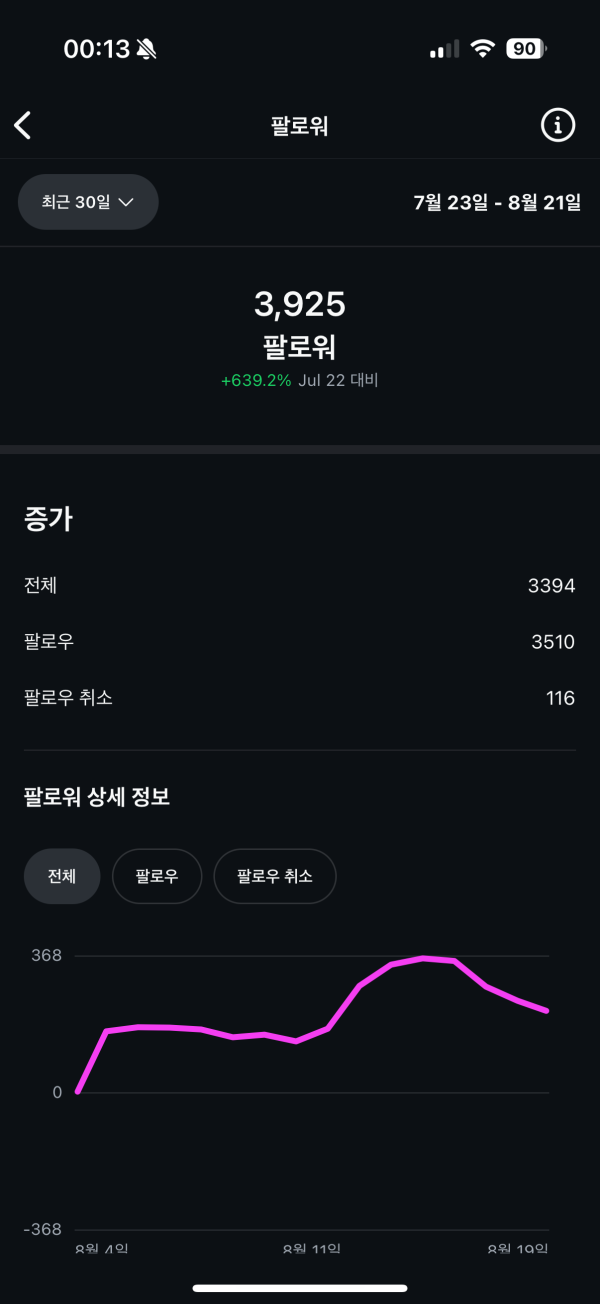Open the info icon for 팔로워 page
600x1304 pixels.
(x=558, y=125)
